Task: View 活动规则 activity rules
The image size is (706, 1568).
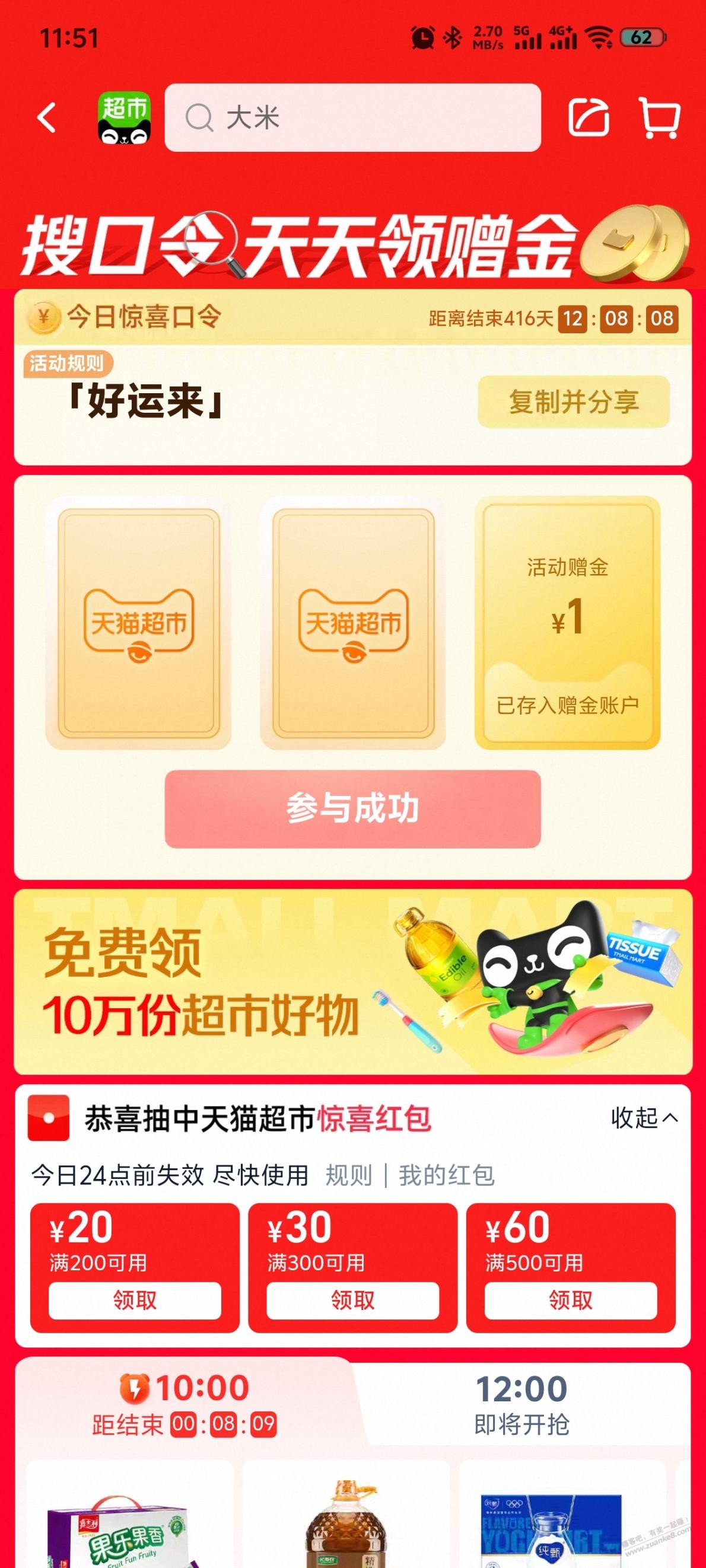Action: click(x=66, y=364)
